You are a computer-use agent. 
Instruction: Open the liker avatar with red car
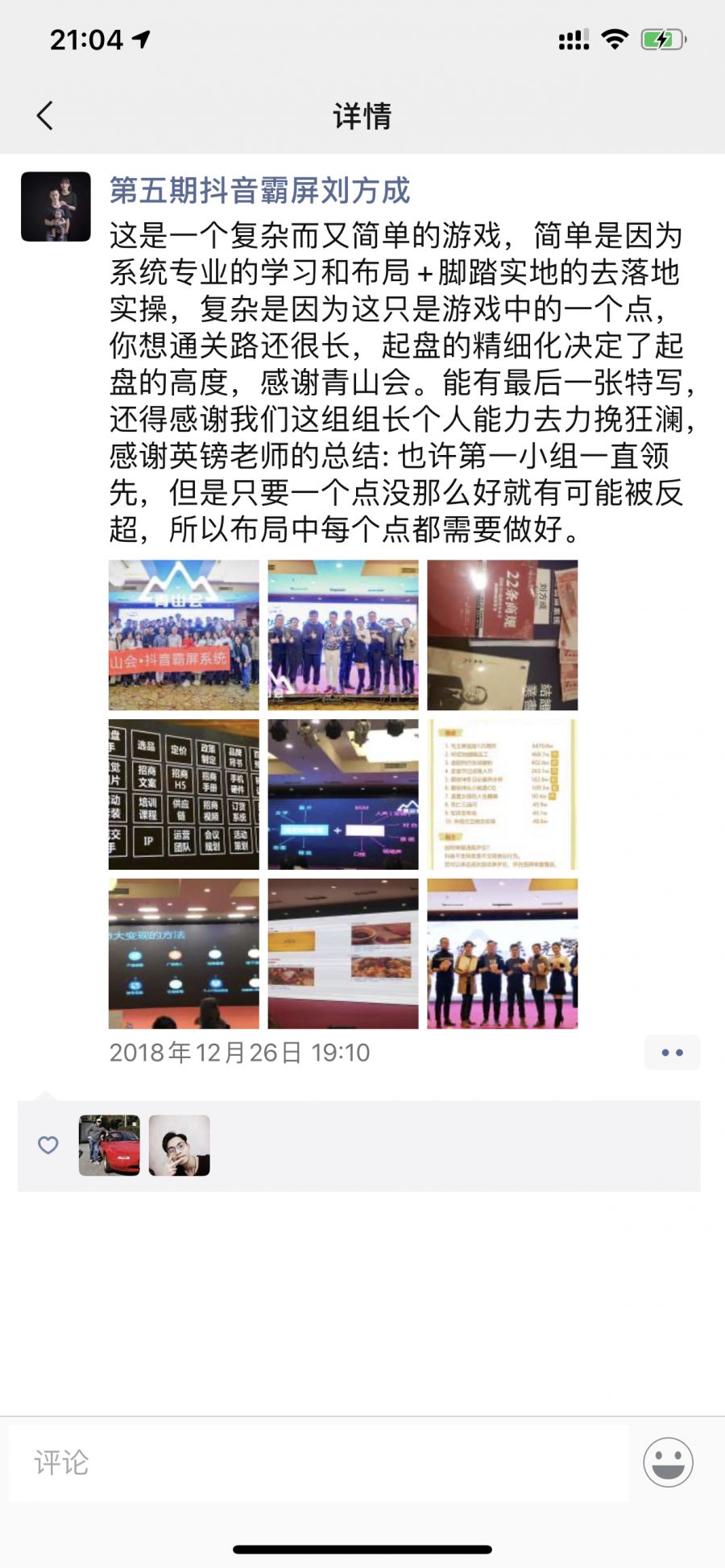[110, 1145]
